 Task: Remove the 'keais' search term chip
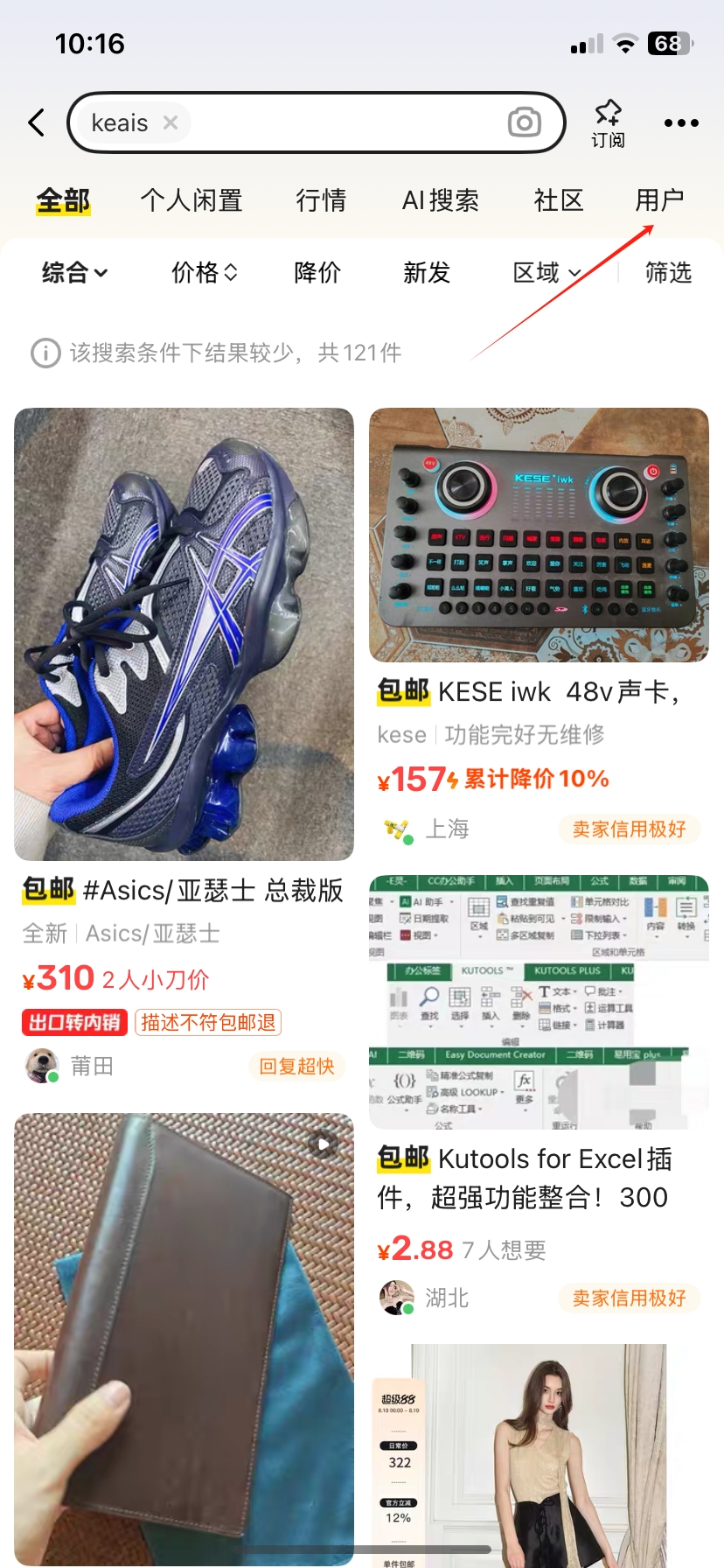pos(171,122)
